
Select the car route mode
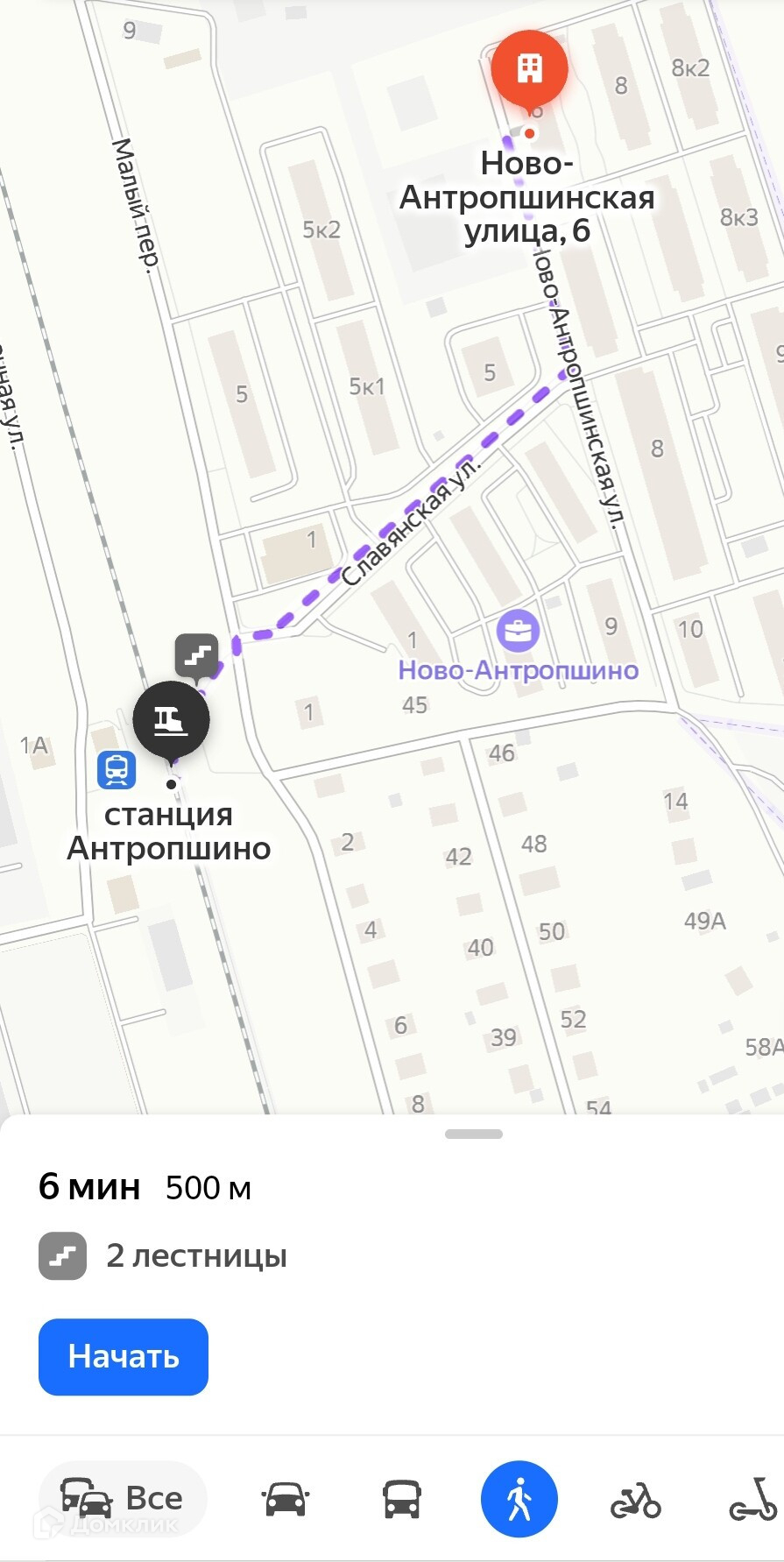286,1499
